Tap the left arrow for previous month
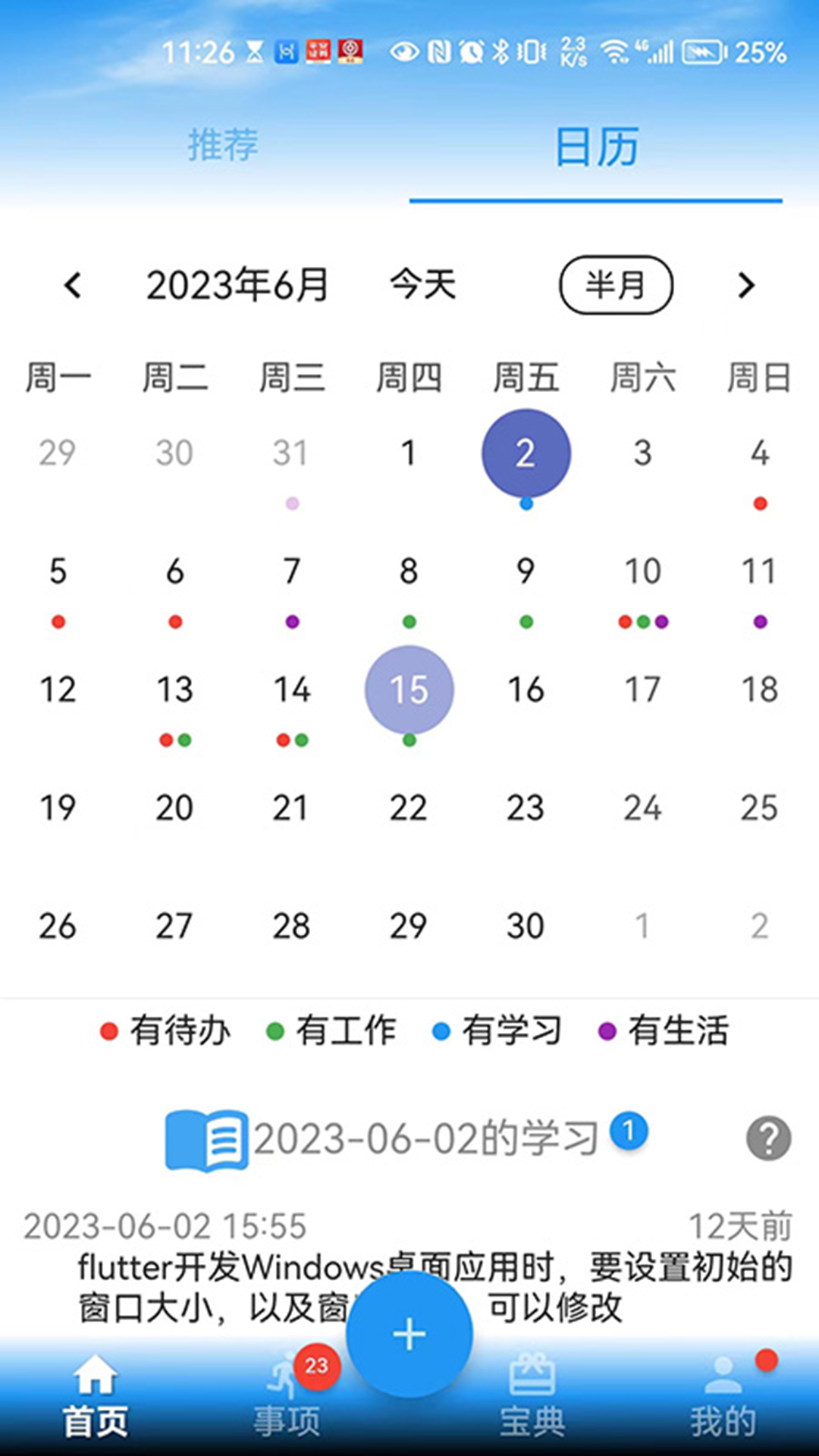Image resolution: width=819 pixels, height=1456 pixels. tap(74, 286)
